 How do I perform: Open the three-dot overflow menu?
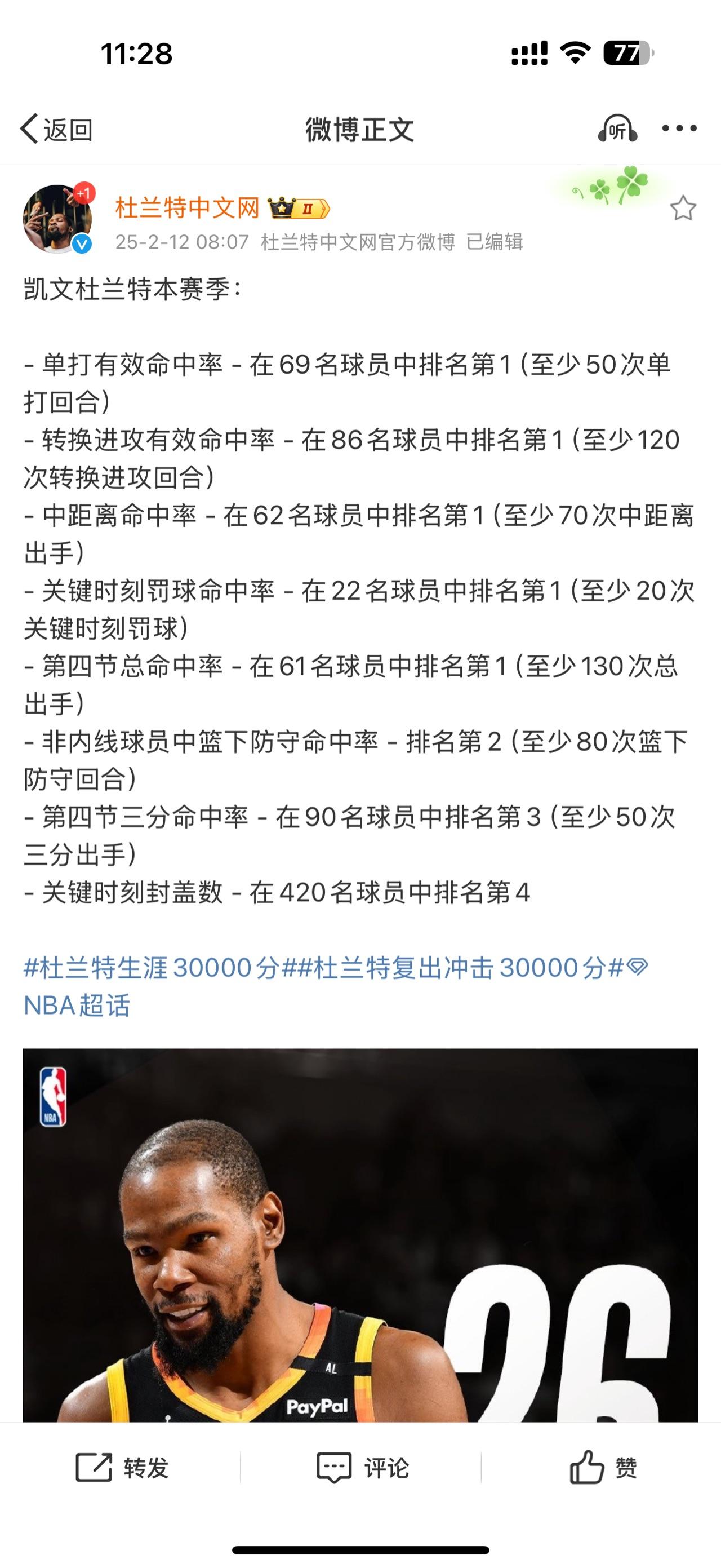[680, 129]
